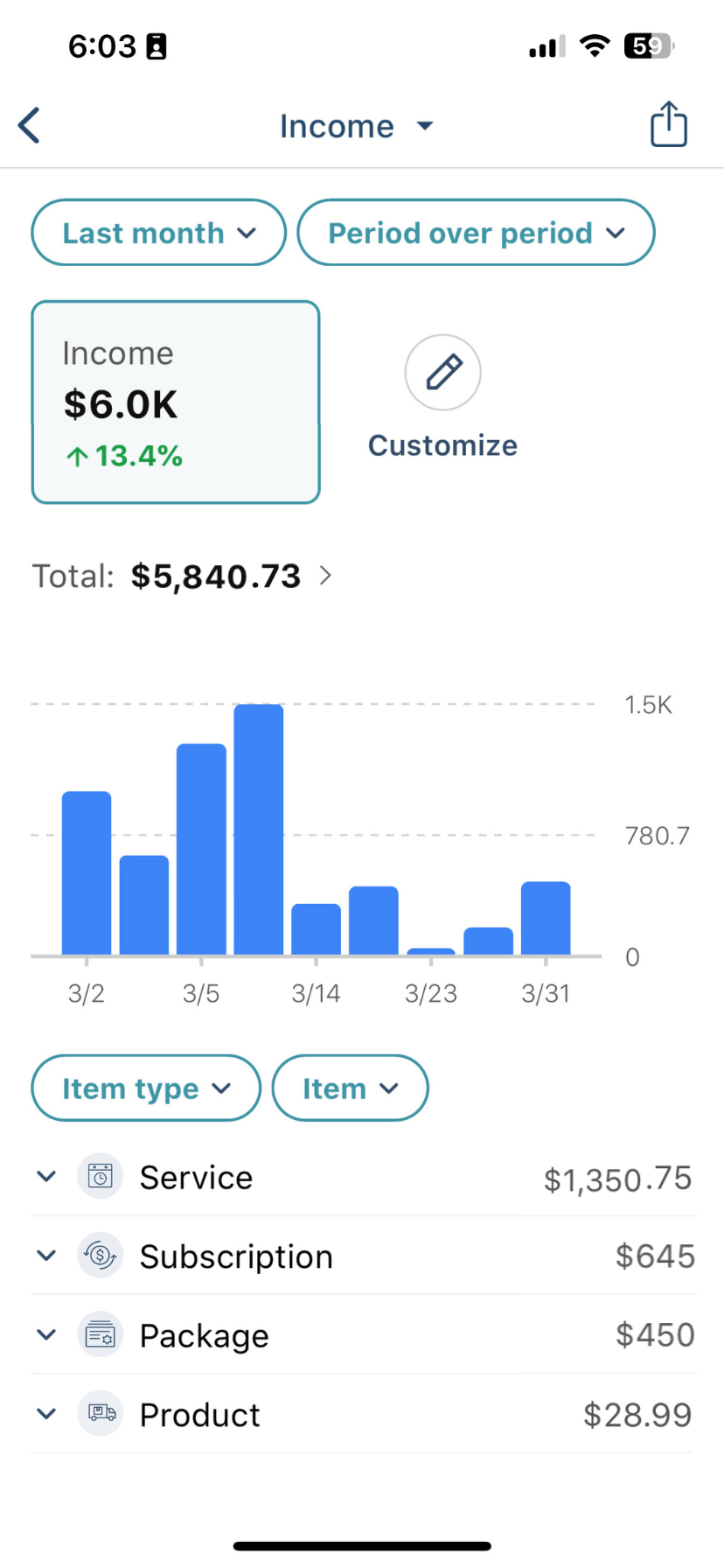Image resolution: width=724 pixels, height=1568 pixels.
Task: Expand the Package row details
Action: point(45,1334)
